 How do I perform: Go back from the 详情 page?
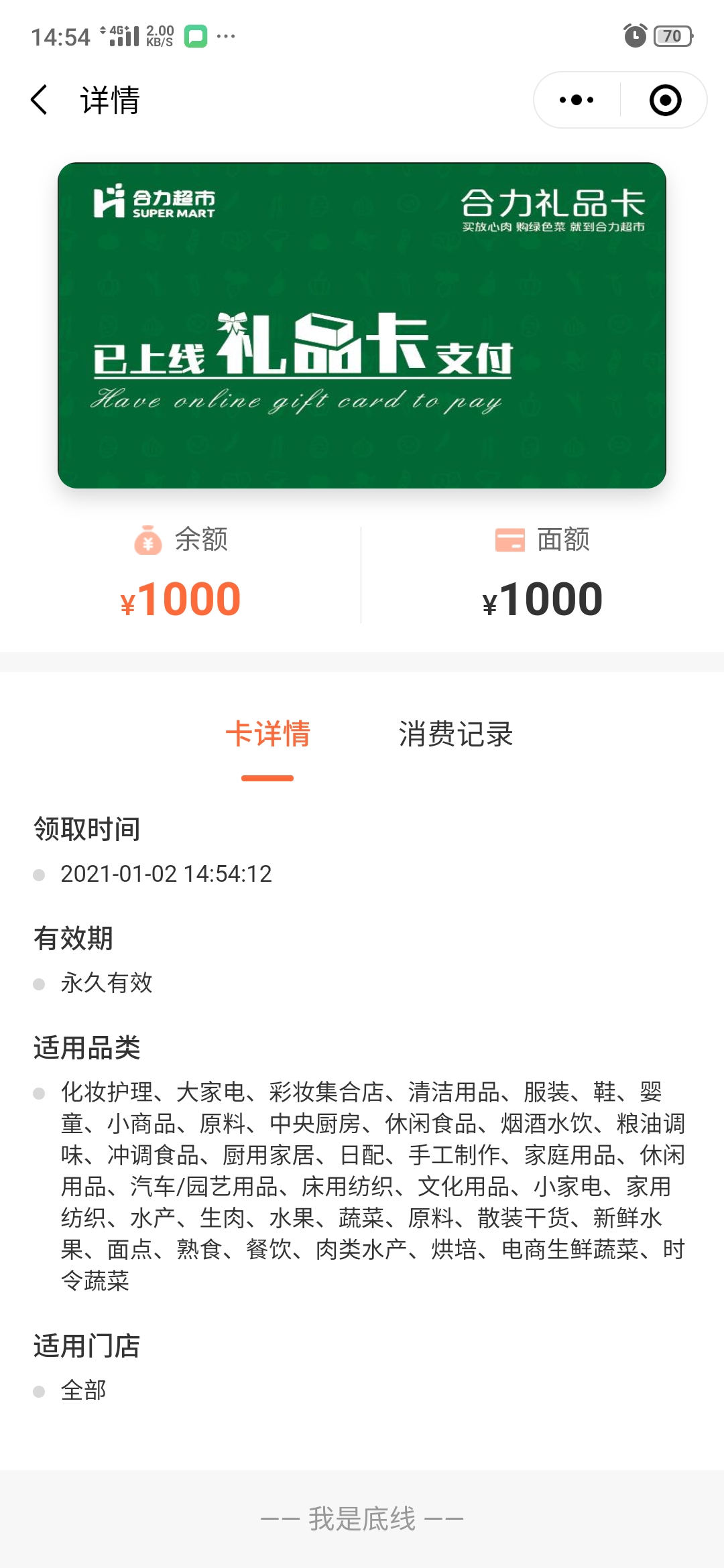(x=40, y=101)
